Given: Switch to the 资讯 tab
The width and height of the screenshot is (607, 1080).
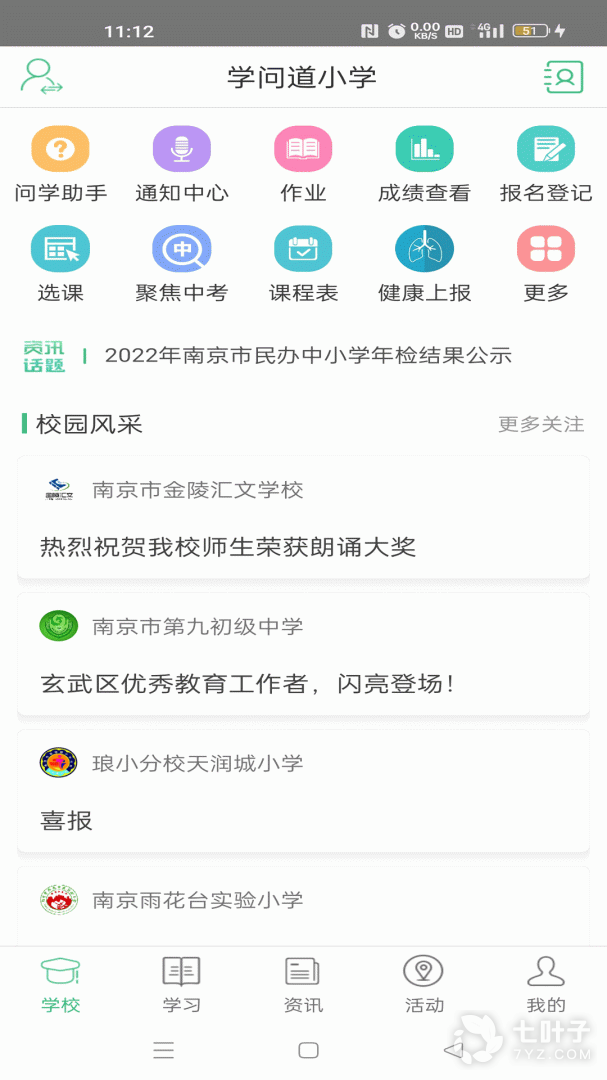Looking at the screenshot, I should (303, 984).
